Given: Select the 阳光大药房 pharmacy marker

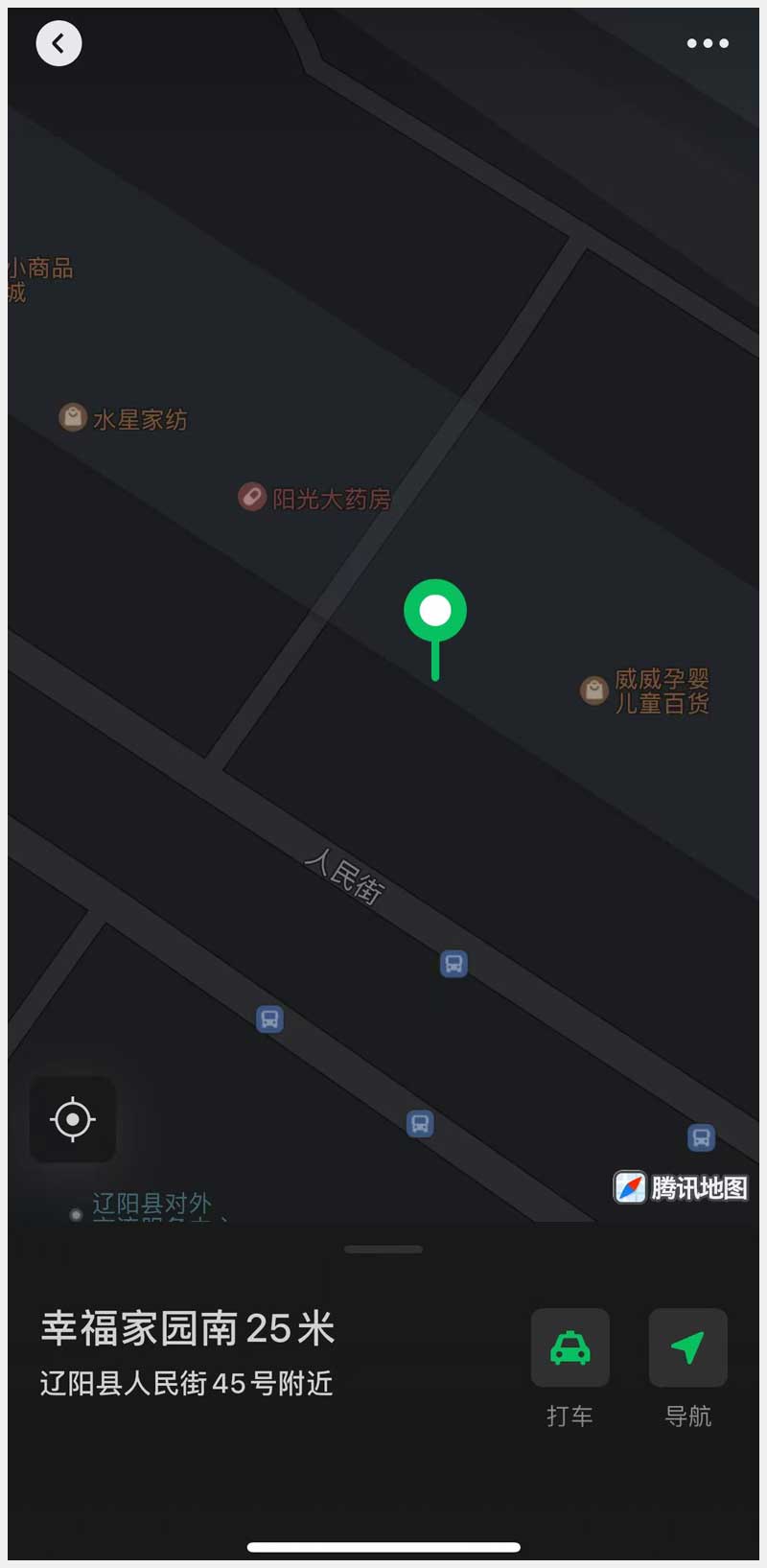Looking at the screenshot, I should point(252,497).
